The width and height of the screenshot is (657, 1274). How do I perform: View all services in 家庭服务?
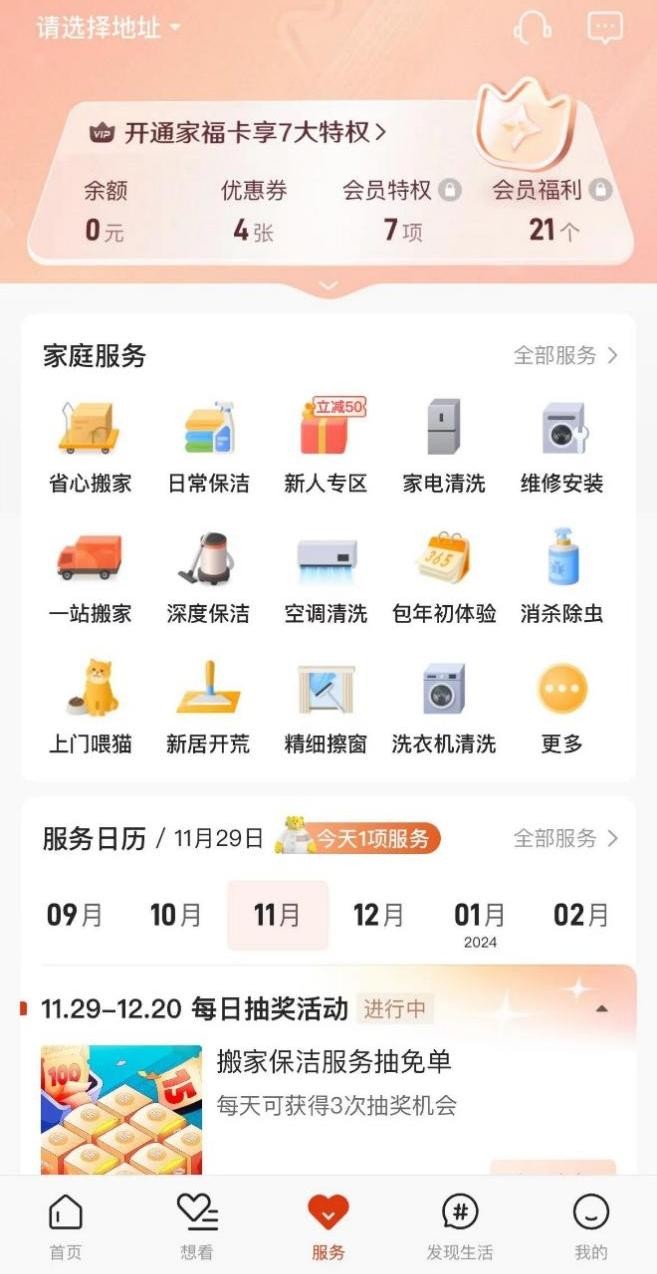pos(565,356)
